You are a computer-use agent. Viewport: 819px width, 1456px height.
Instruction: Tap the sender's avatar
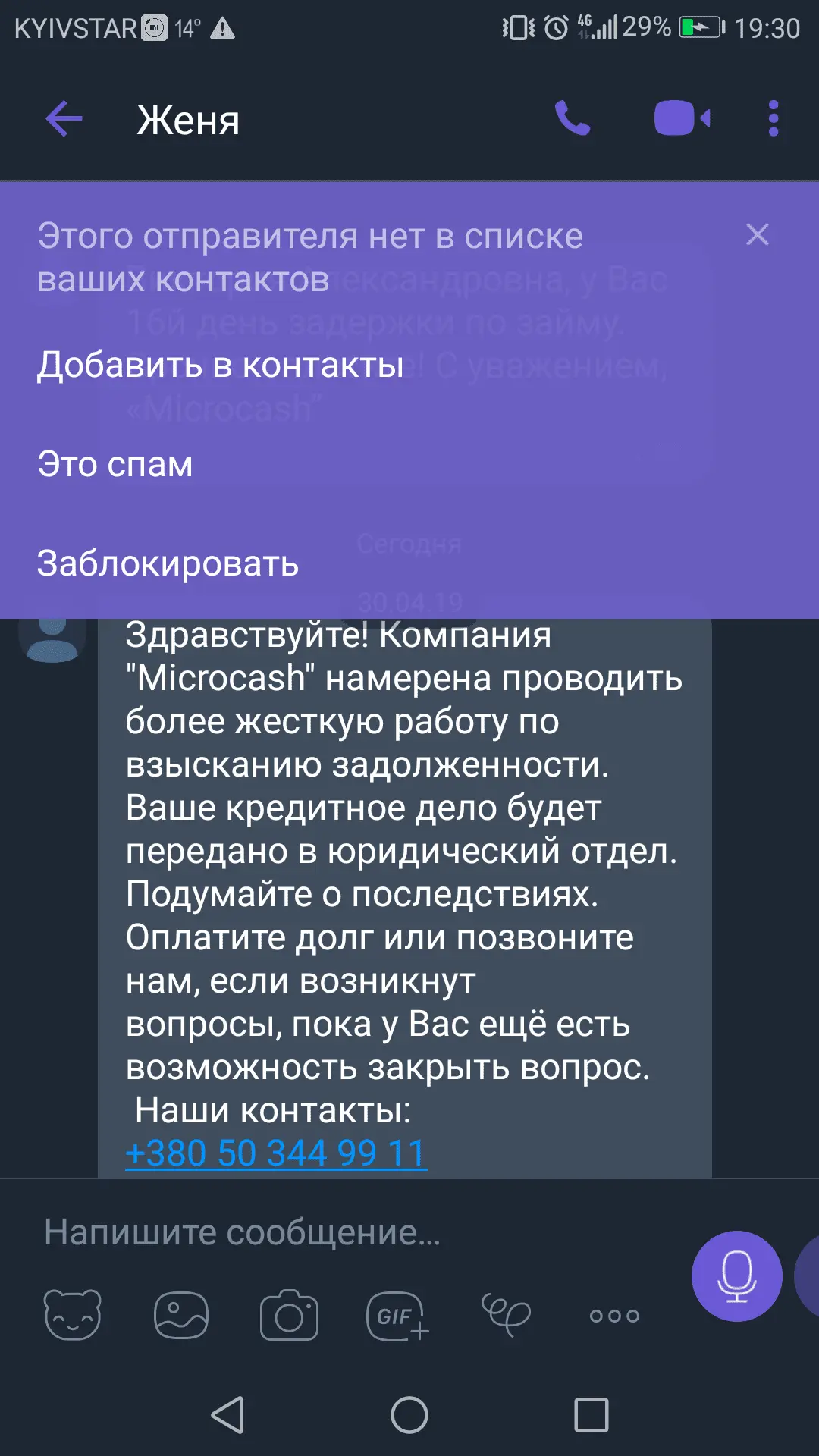pyautogui.click(x=52, y=639)
